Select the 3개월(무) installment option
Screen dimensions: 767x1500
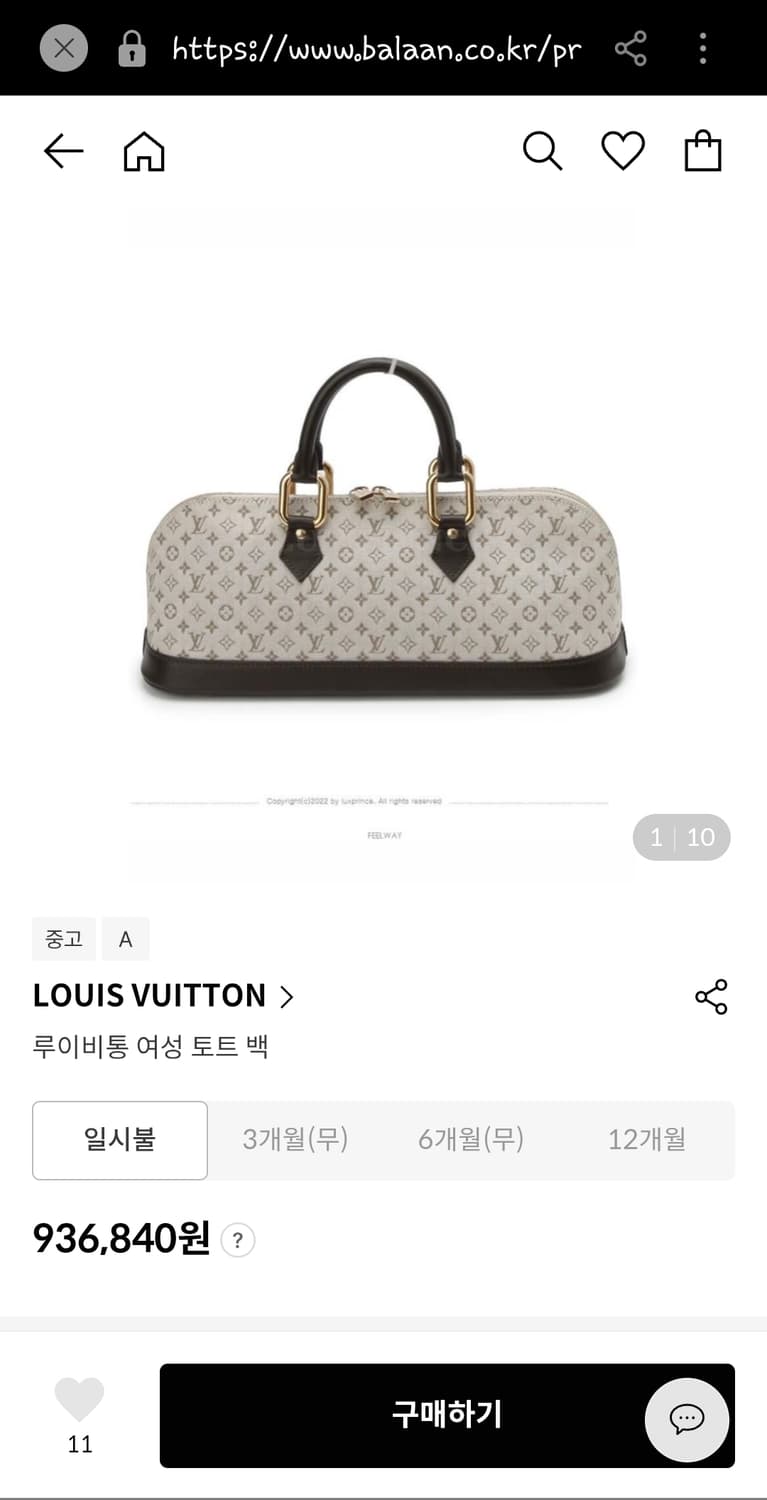[x=295, y=1140]
